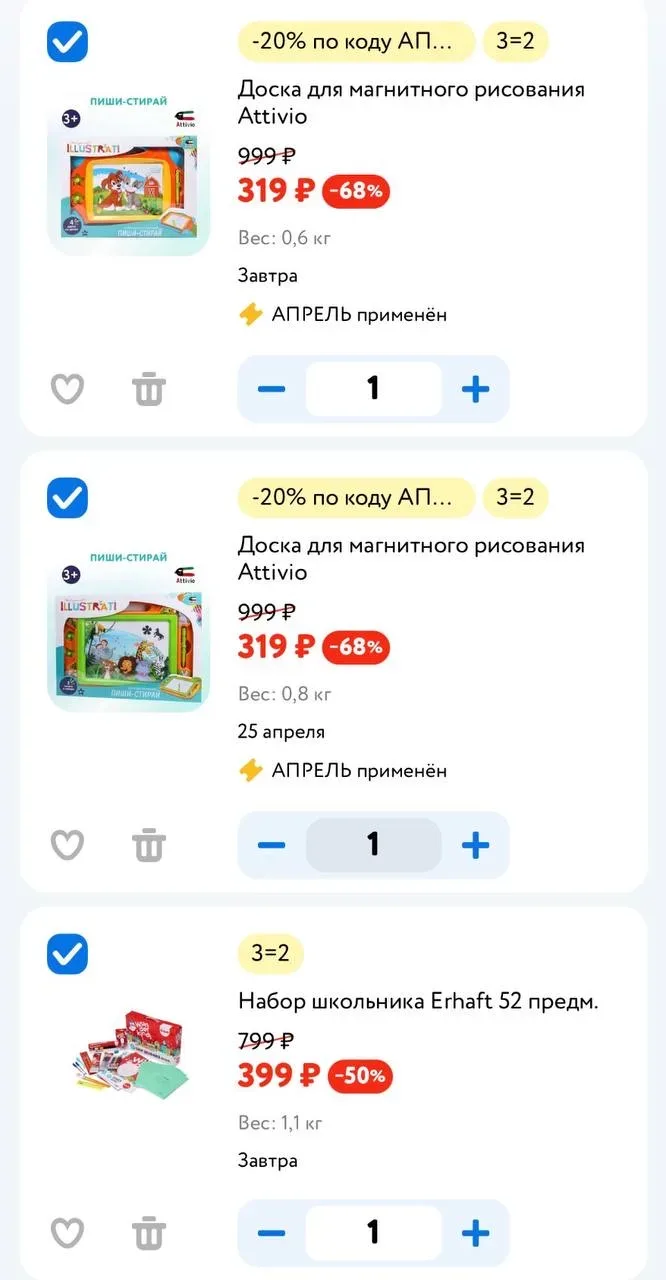Screen dimensions: 666x1280
Task: Favorite the Attivio board arriving 25 апреля
Action: click(x=68, y=845)
